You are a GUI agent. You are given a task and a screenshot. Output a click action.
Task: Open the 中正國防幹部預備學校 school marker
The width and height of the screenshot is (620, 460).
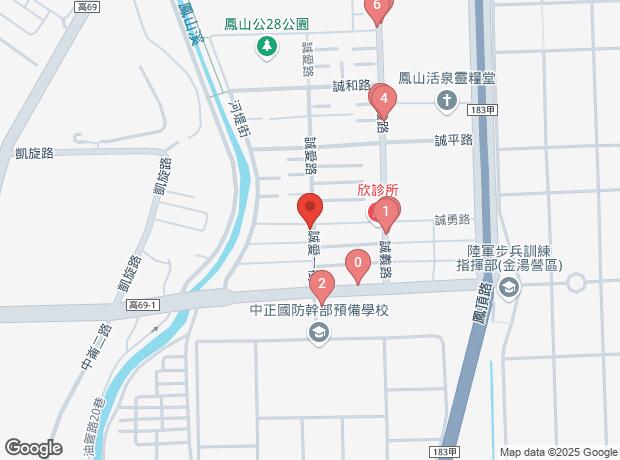[319, 334]
